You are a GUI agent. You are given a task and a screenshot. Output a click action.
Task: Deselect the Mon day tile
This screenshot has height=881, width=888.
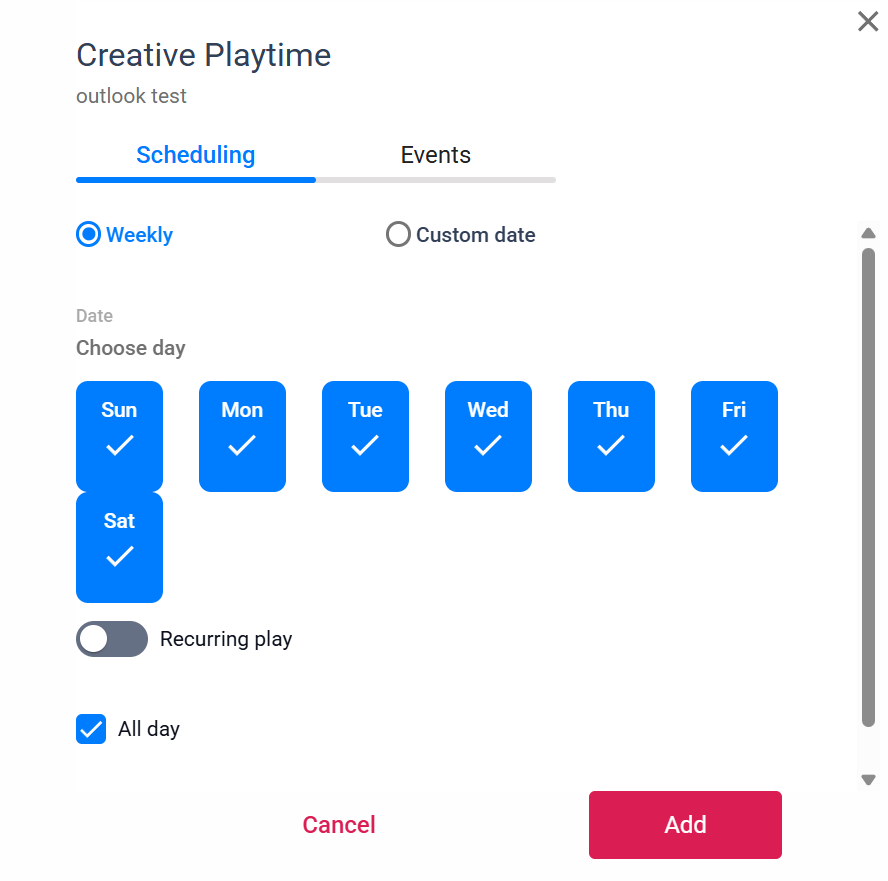click(x=242, y=436)
